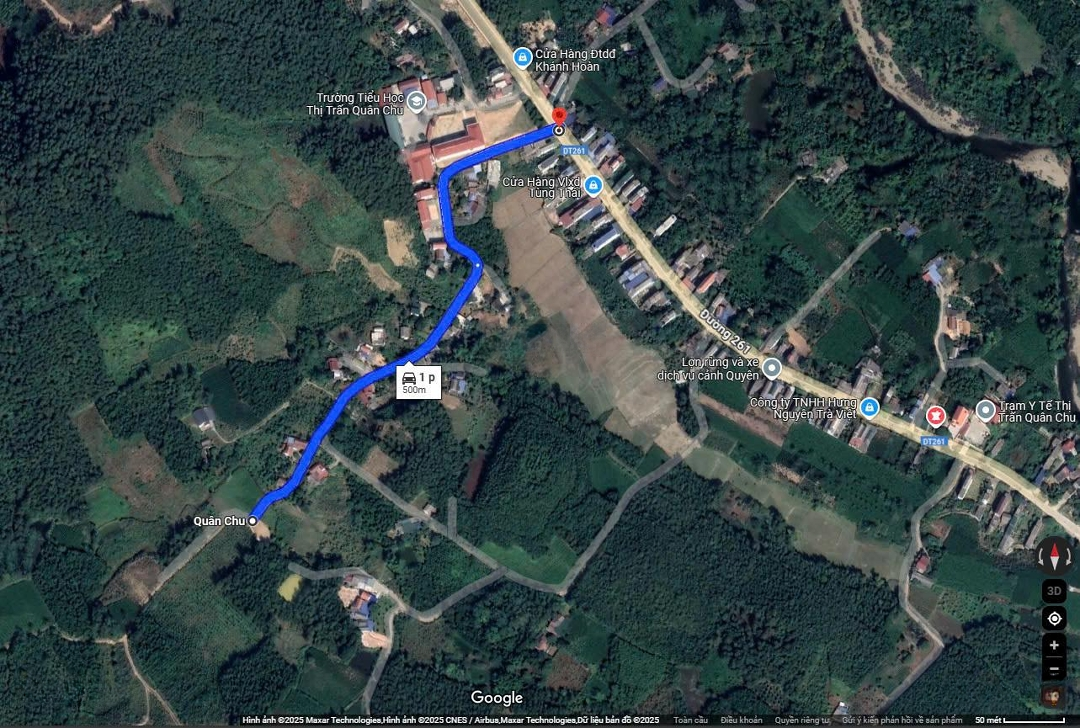Zoom out of the map
The width and height of the screenshot is (1080, 728).
1053,669
